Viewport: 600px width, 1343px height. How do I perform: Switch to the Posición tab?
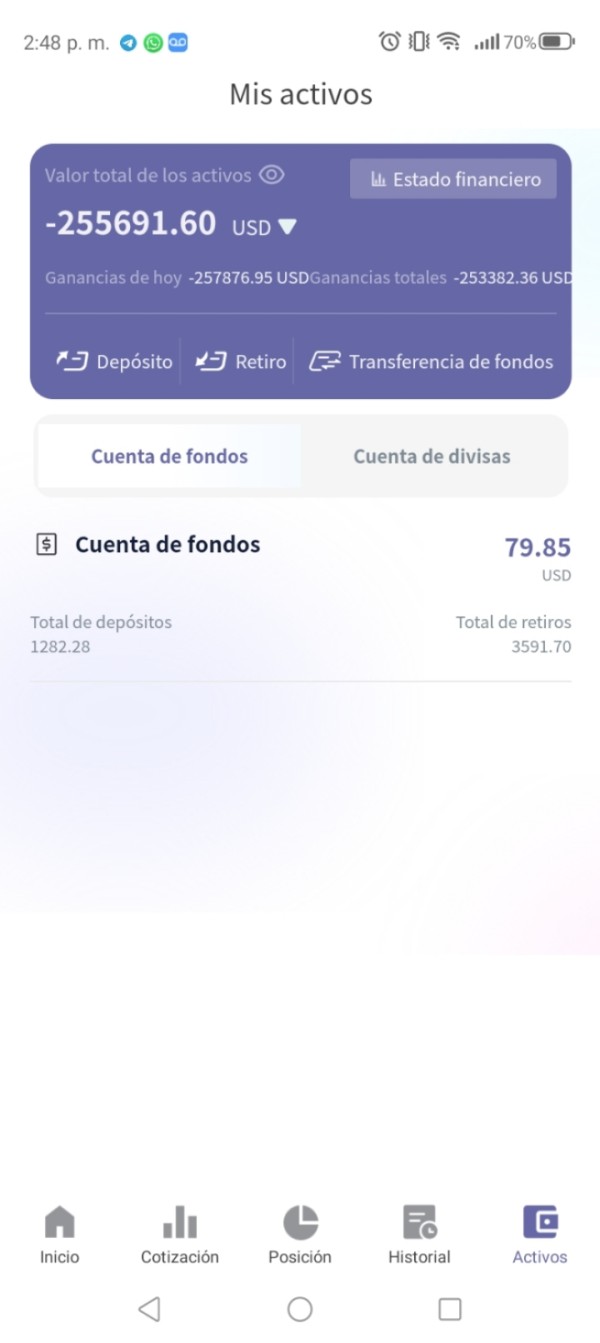[x=300, y=1235]
